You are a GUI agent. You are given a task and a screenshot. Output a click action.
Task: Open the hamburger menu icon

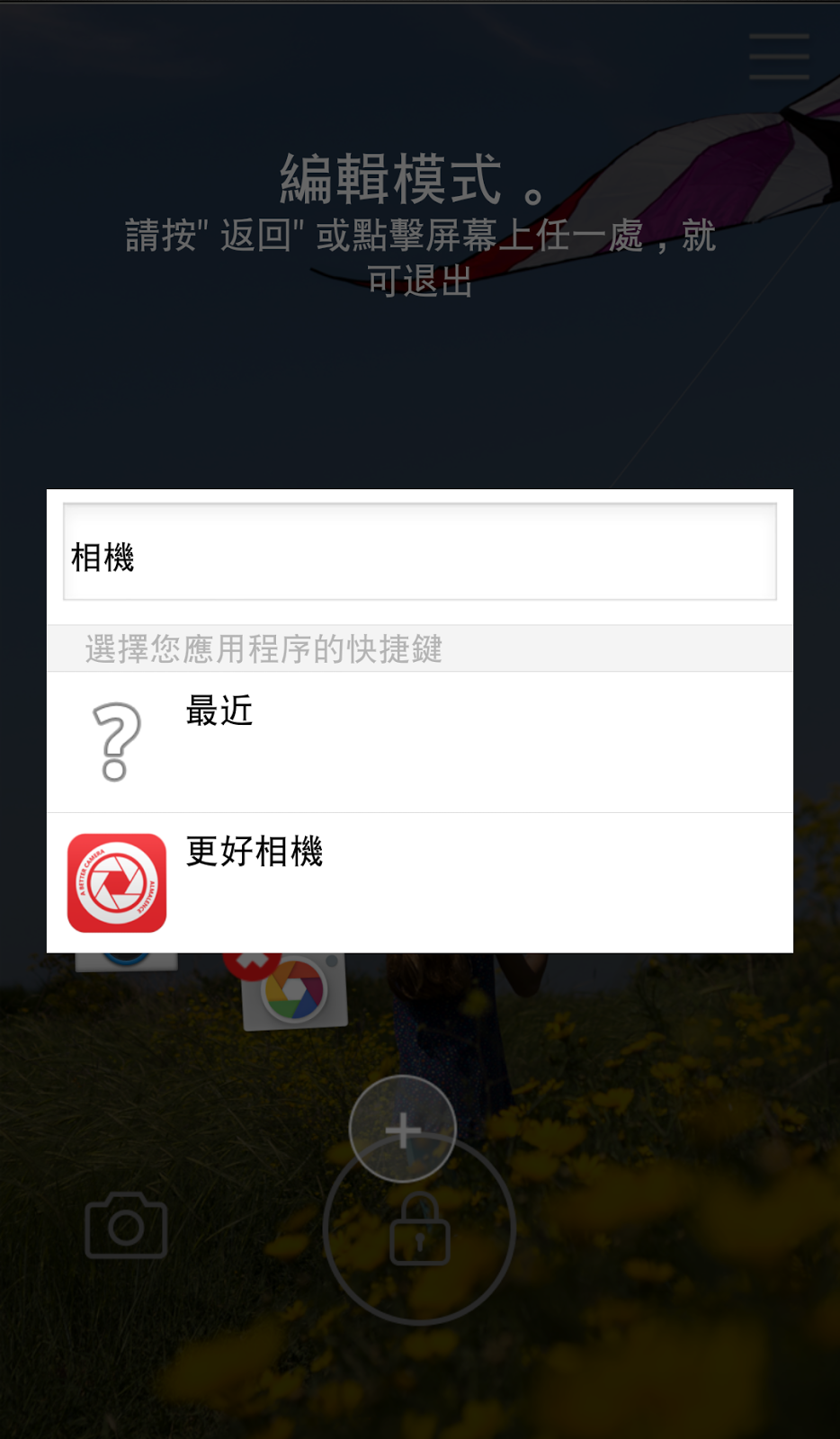coord(779,57)
